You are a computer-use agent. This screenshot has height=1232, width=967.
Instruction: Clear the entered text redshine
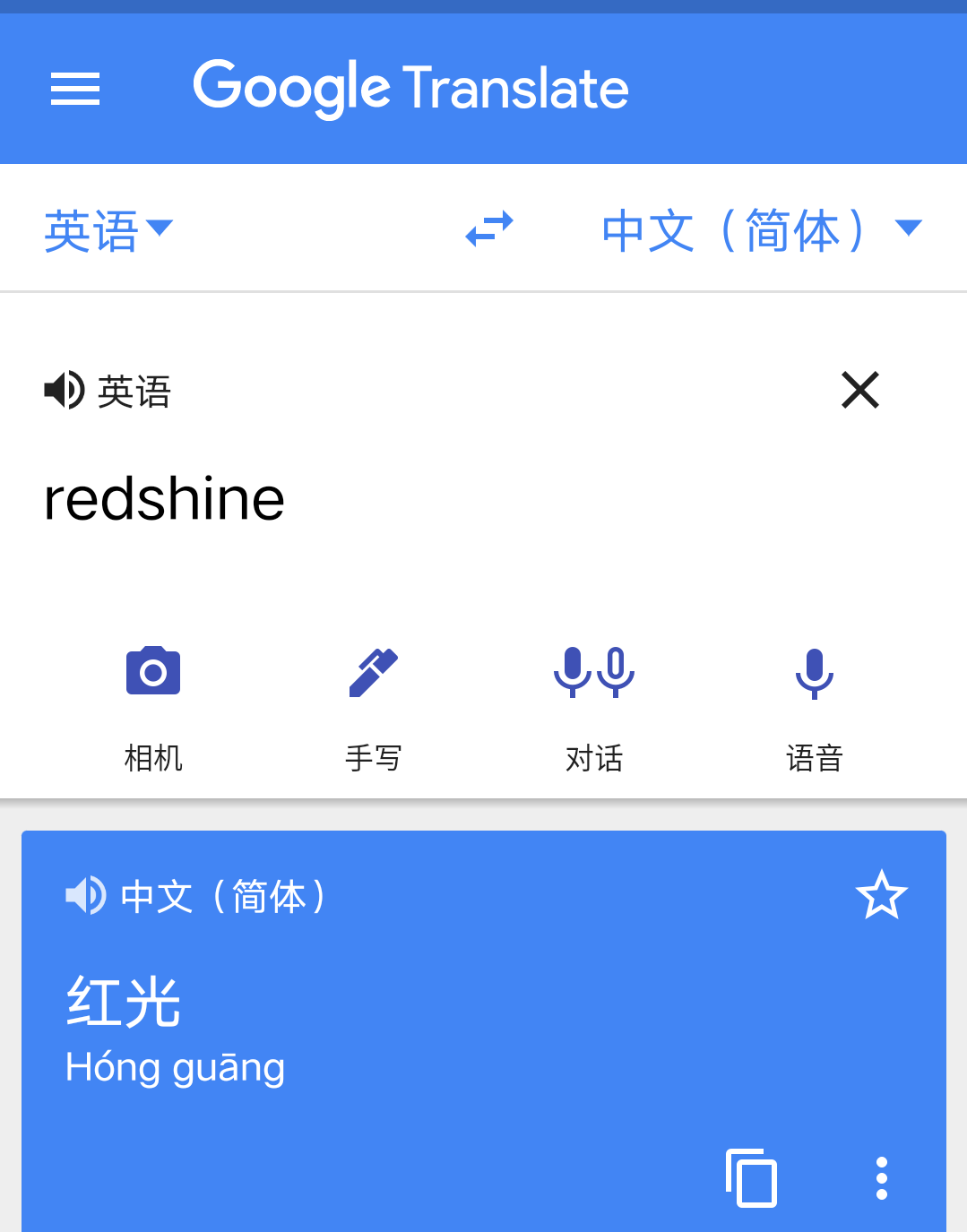pyautogui.click(x=860, y=391)
